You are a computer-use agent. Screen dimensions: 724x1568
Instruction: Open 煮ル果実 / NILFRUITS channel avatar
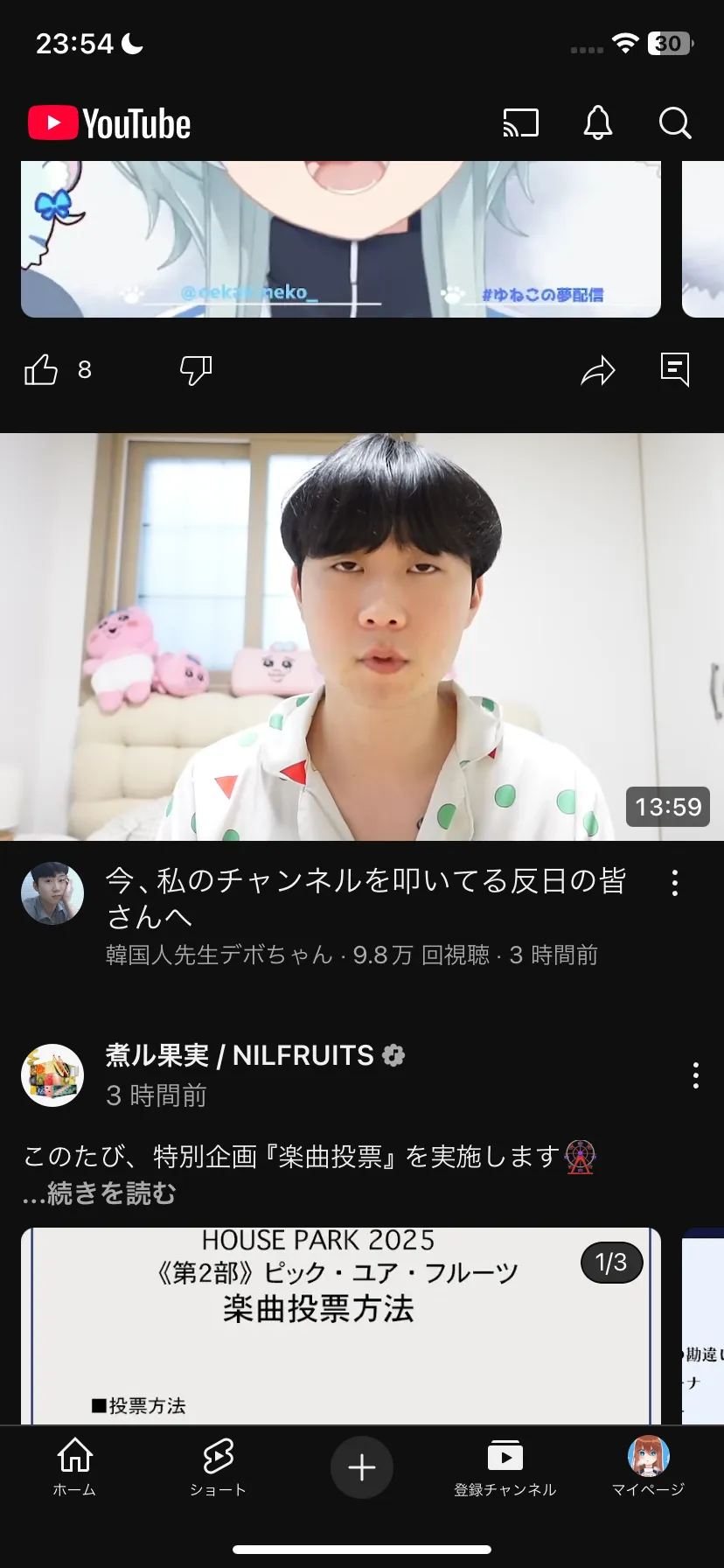point(52,1075)
